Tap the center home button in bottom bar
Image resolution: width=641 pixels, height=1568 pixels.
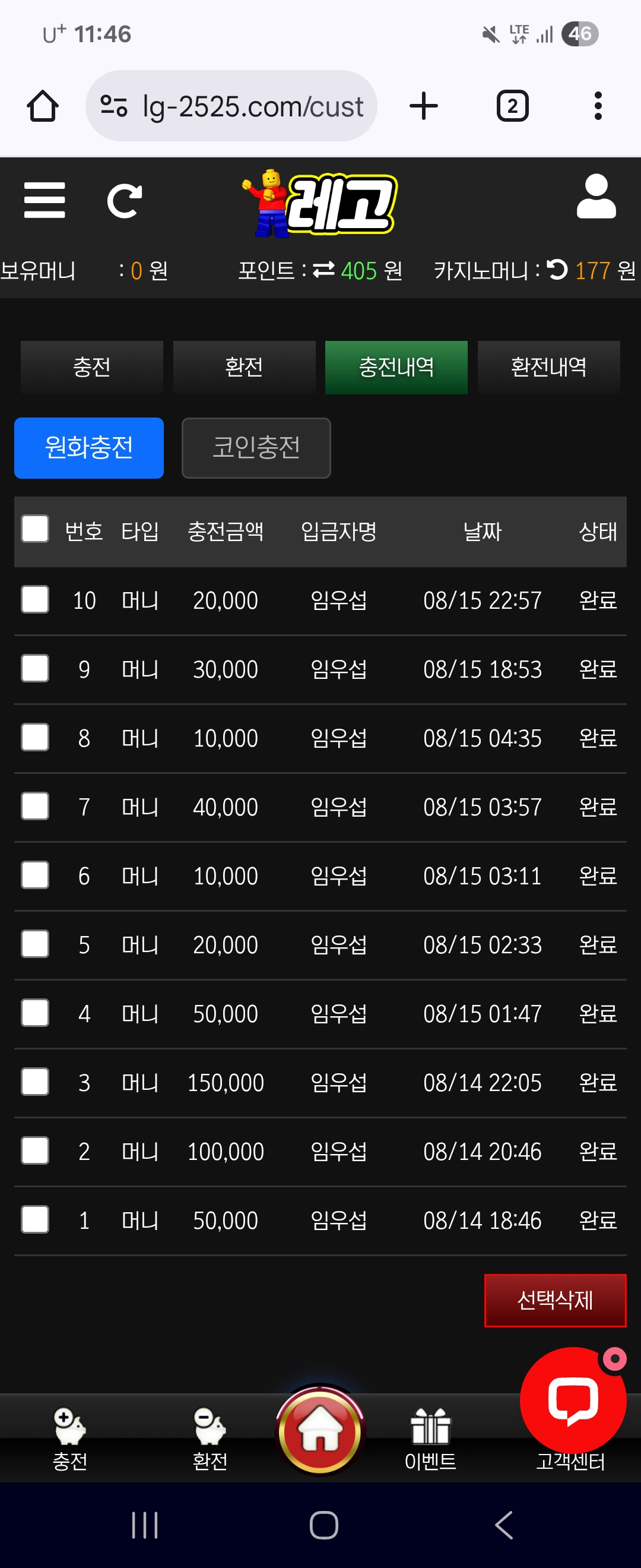click(320, 1430)
